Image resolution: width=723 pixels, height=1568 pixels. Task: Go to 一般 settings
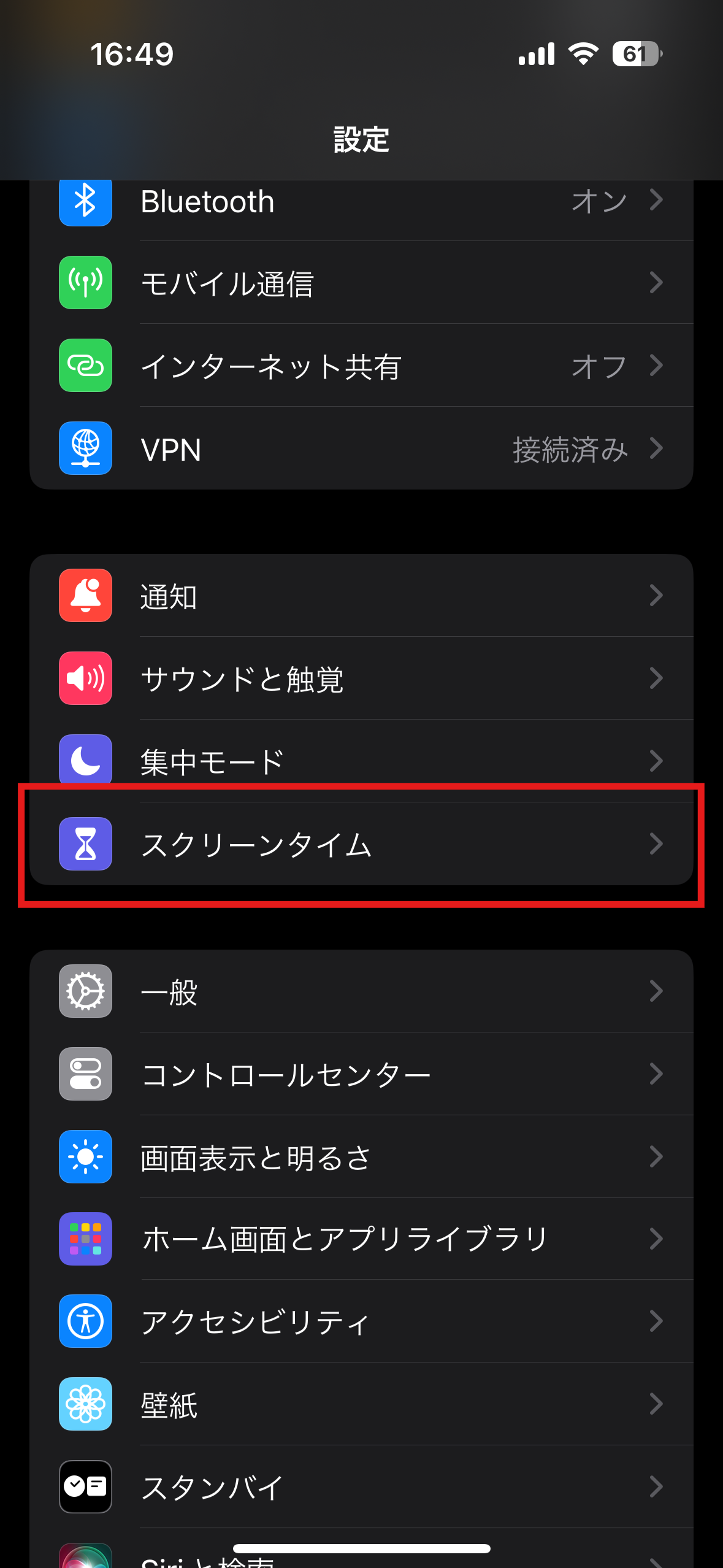pos(361,991)
